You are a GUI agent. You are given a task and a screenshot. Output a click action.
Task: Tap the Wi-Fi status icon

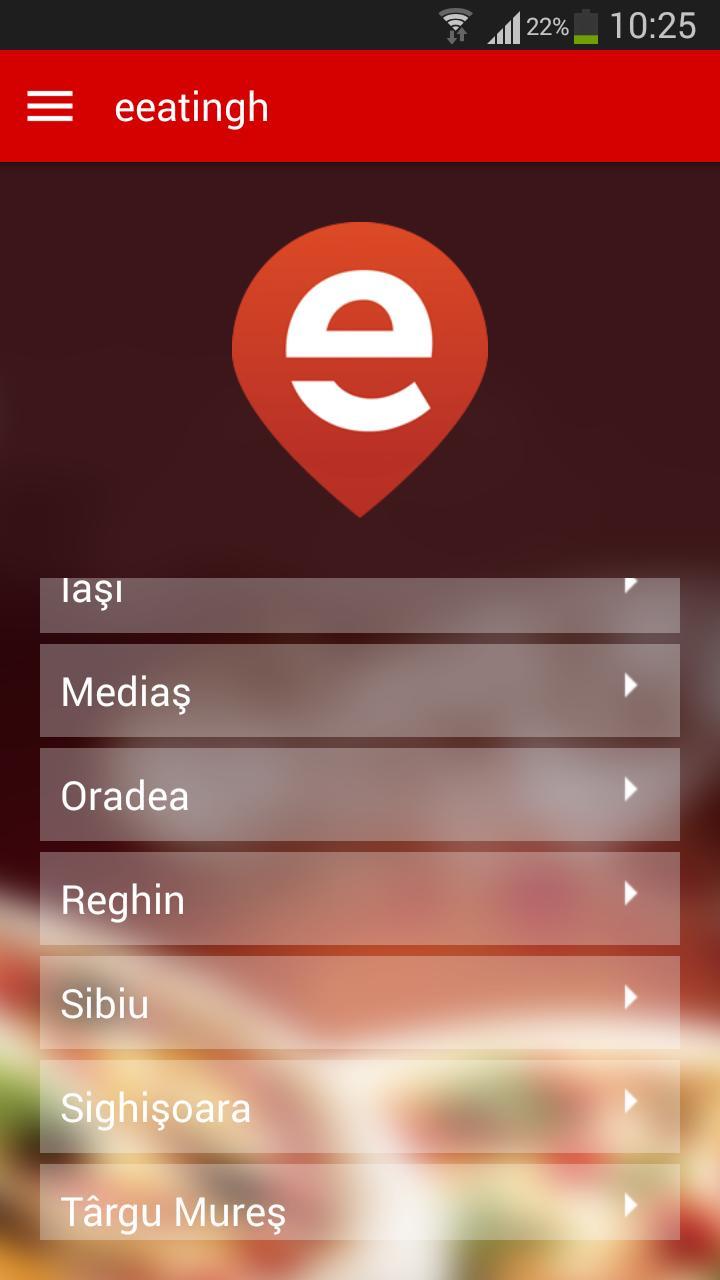[456, 23]
